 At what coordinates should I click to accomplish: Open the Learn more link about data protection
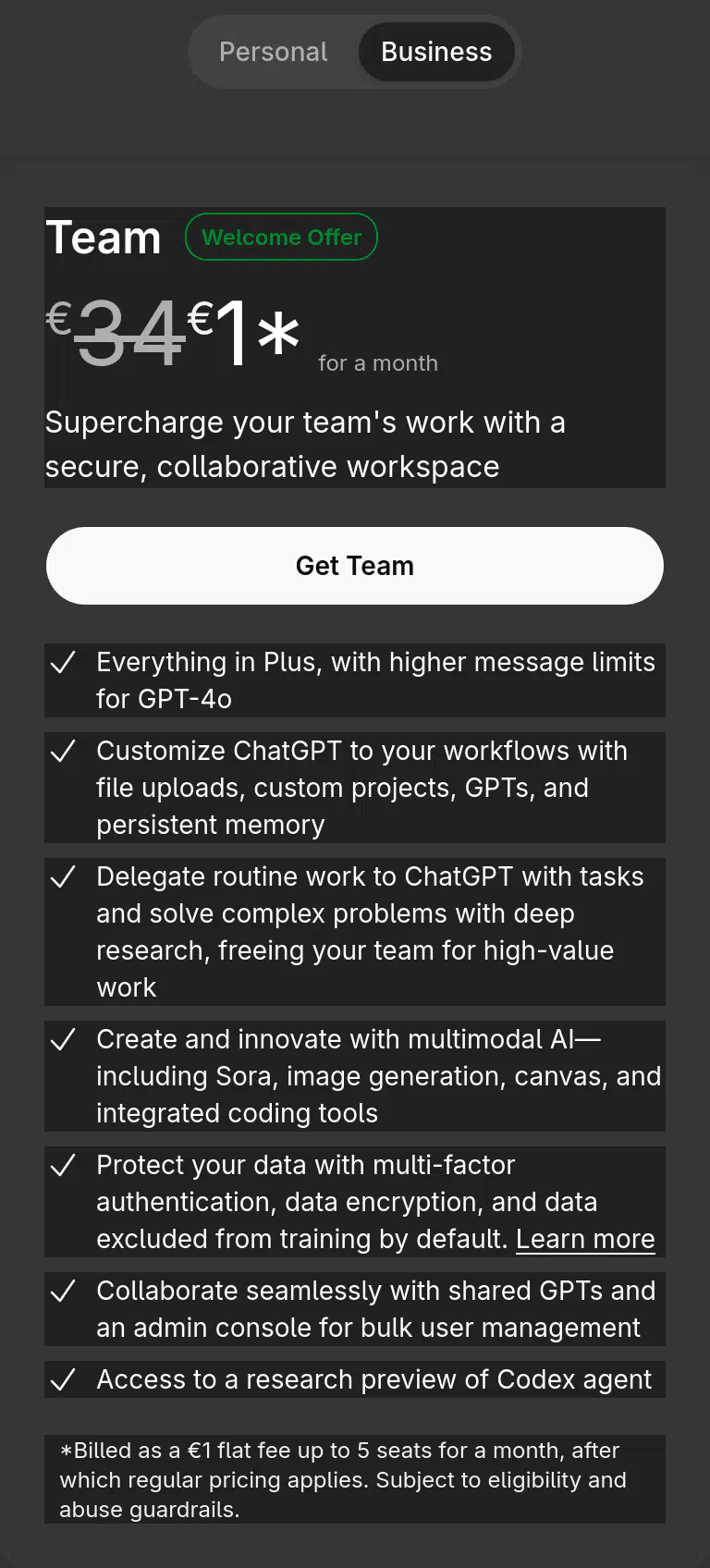pos(585,1239)
